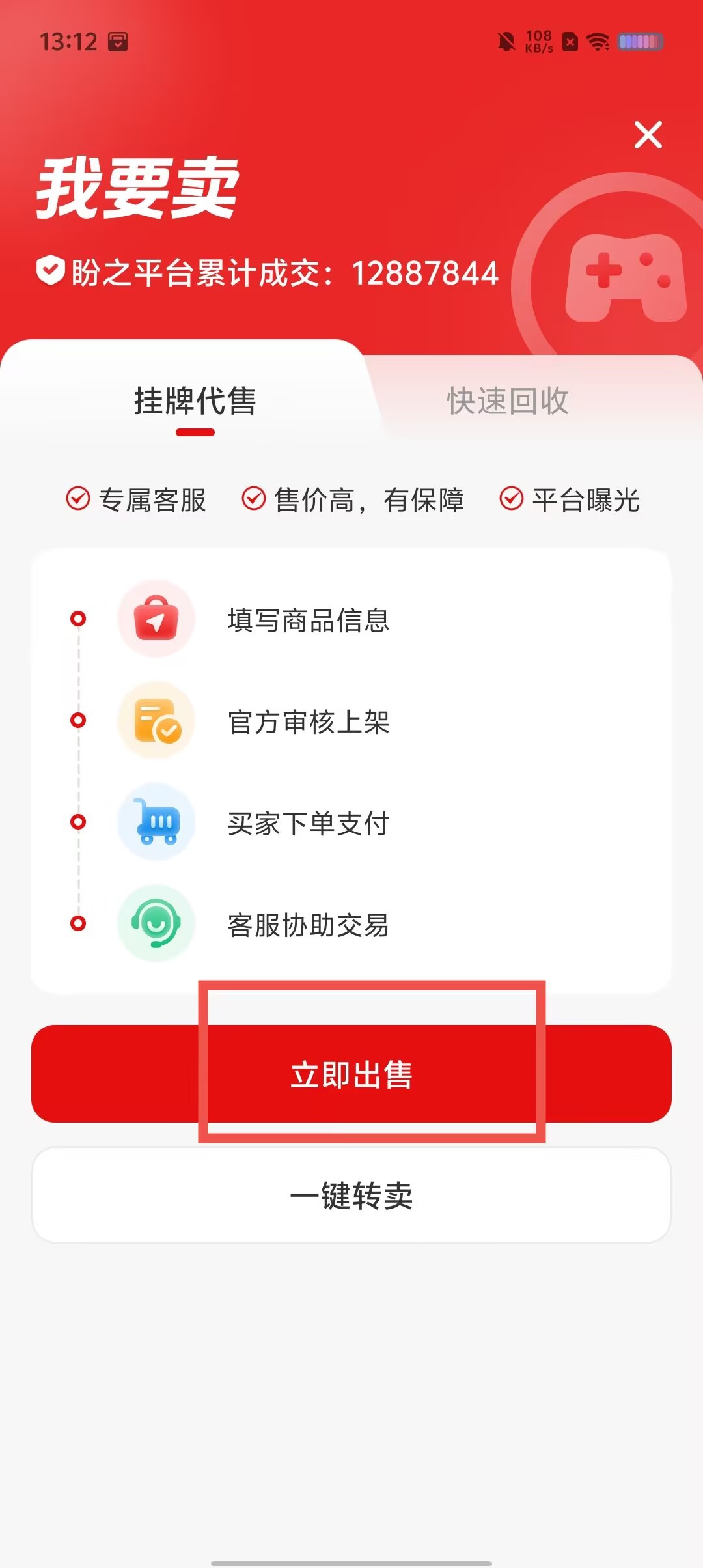
Task: Close the 我要卖 page
Action: click(648, 135)
